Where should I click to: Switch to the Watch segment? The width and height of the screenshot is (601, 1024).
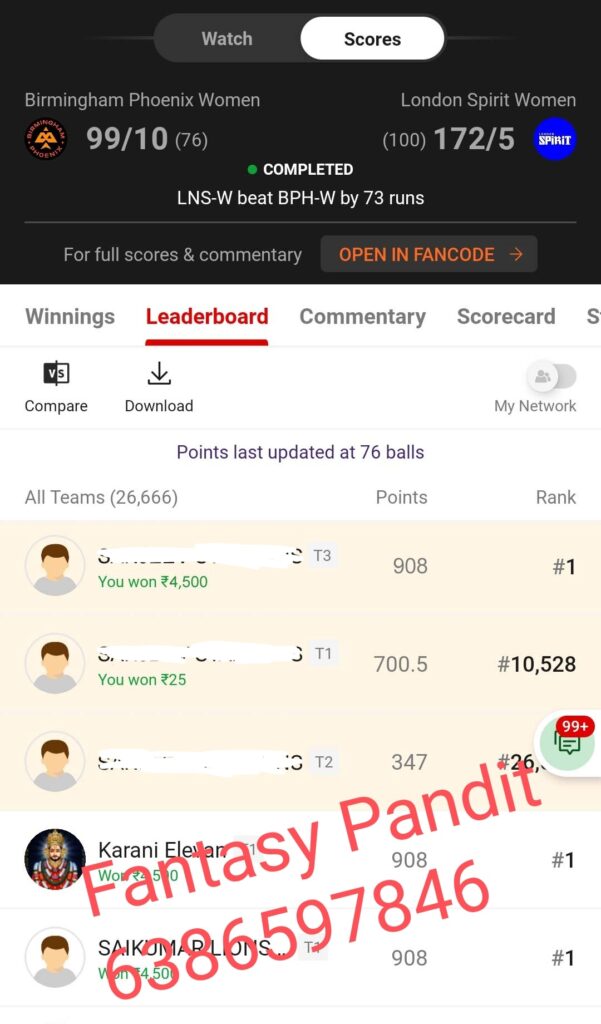(227, 39)
